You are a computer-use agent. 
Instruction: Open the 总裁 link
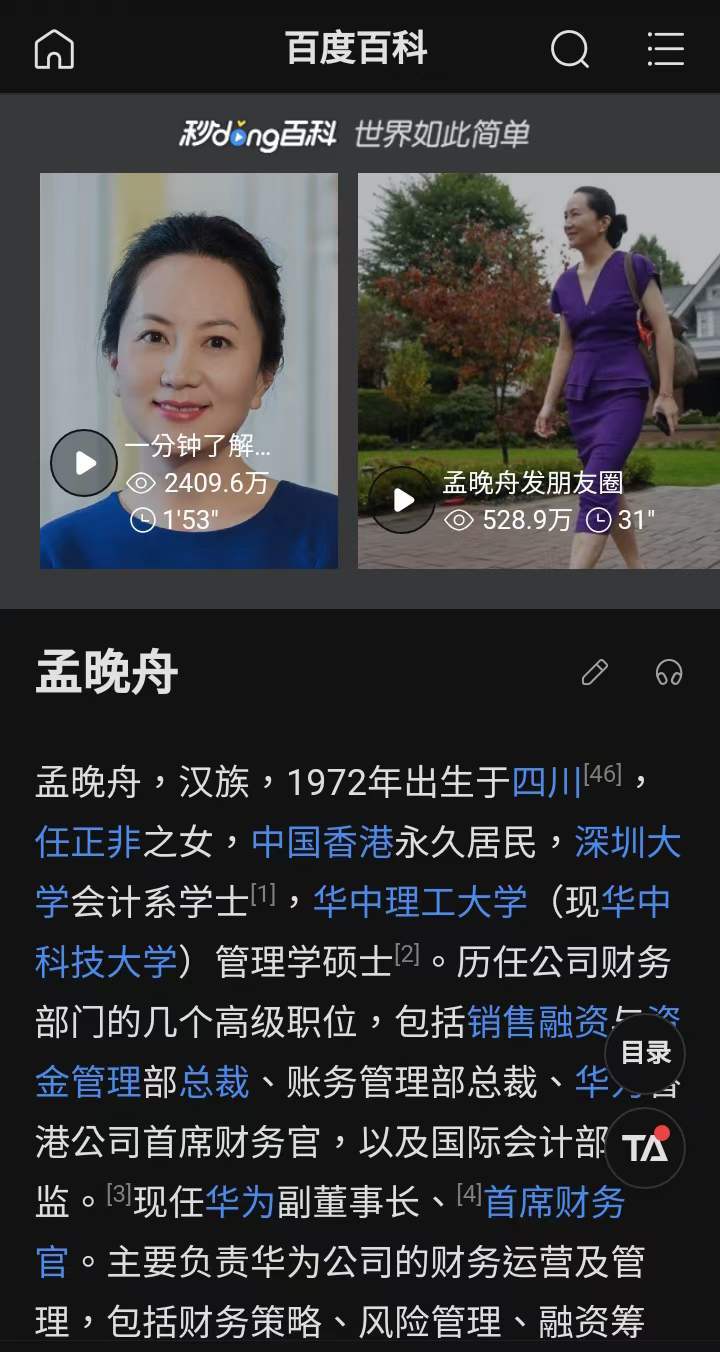click(x=215, y=1082)
